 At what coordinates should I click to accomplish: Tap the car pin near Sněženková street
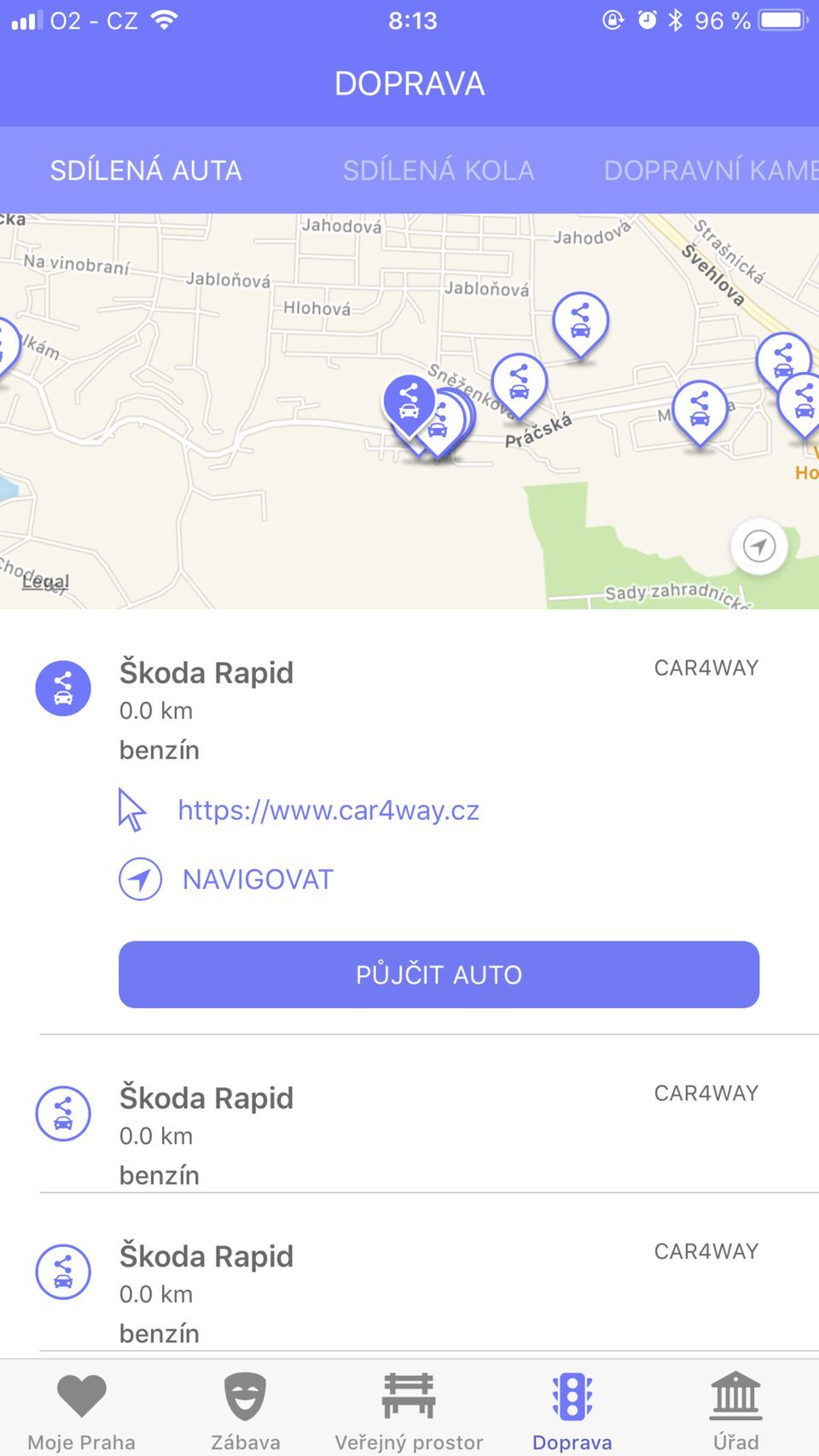coord(409,399)
